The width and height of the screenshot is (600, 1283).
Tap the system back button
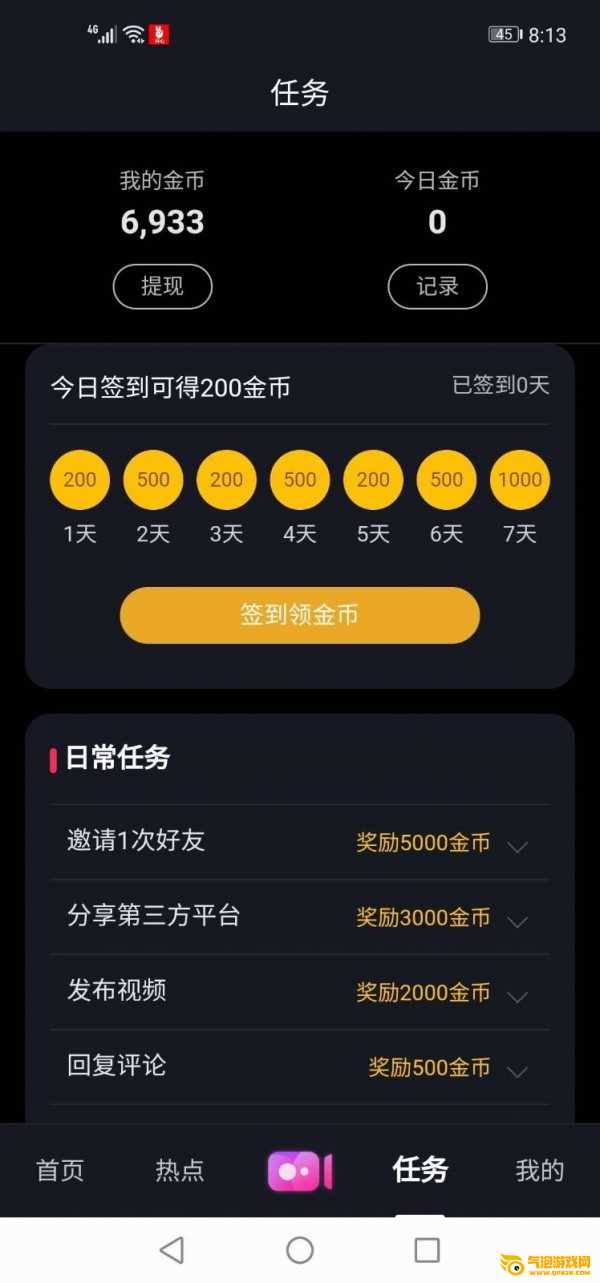(x=172, y=1249)
